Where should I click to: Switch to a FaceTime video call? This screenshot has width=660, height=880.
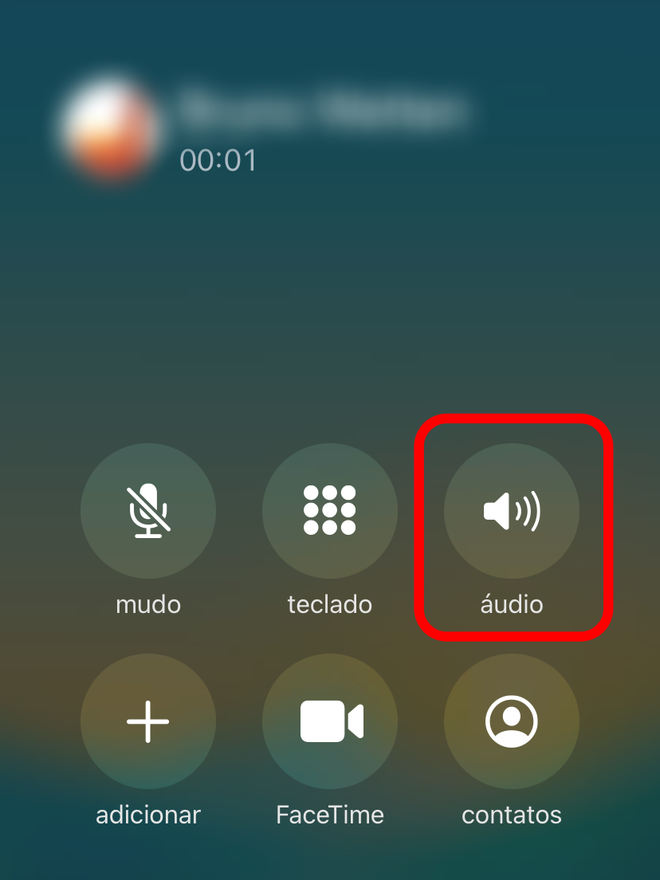pyautogui.click(x=330, y=721)
